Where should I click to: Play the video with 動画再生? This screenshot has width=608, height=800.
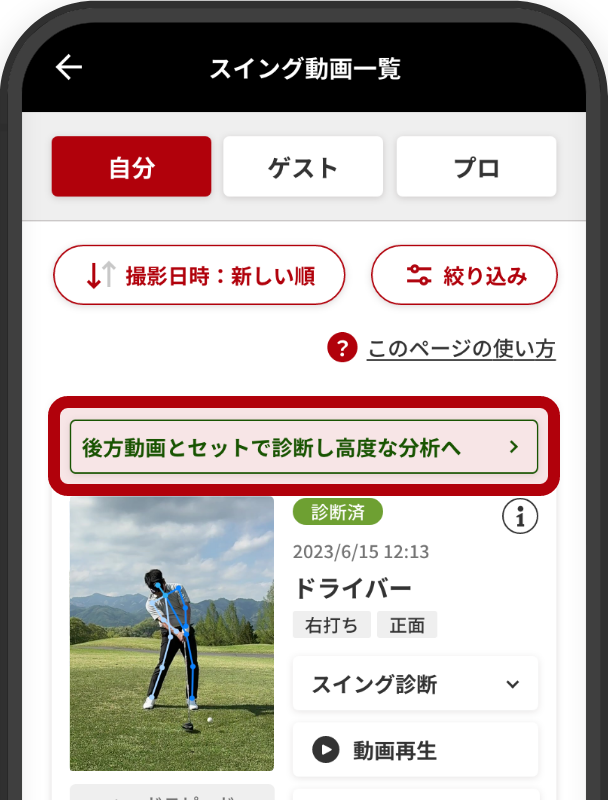click(x=415, y=749)
